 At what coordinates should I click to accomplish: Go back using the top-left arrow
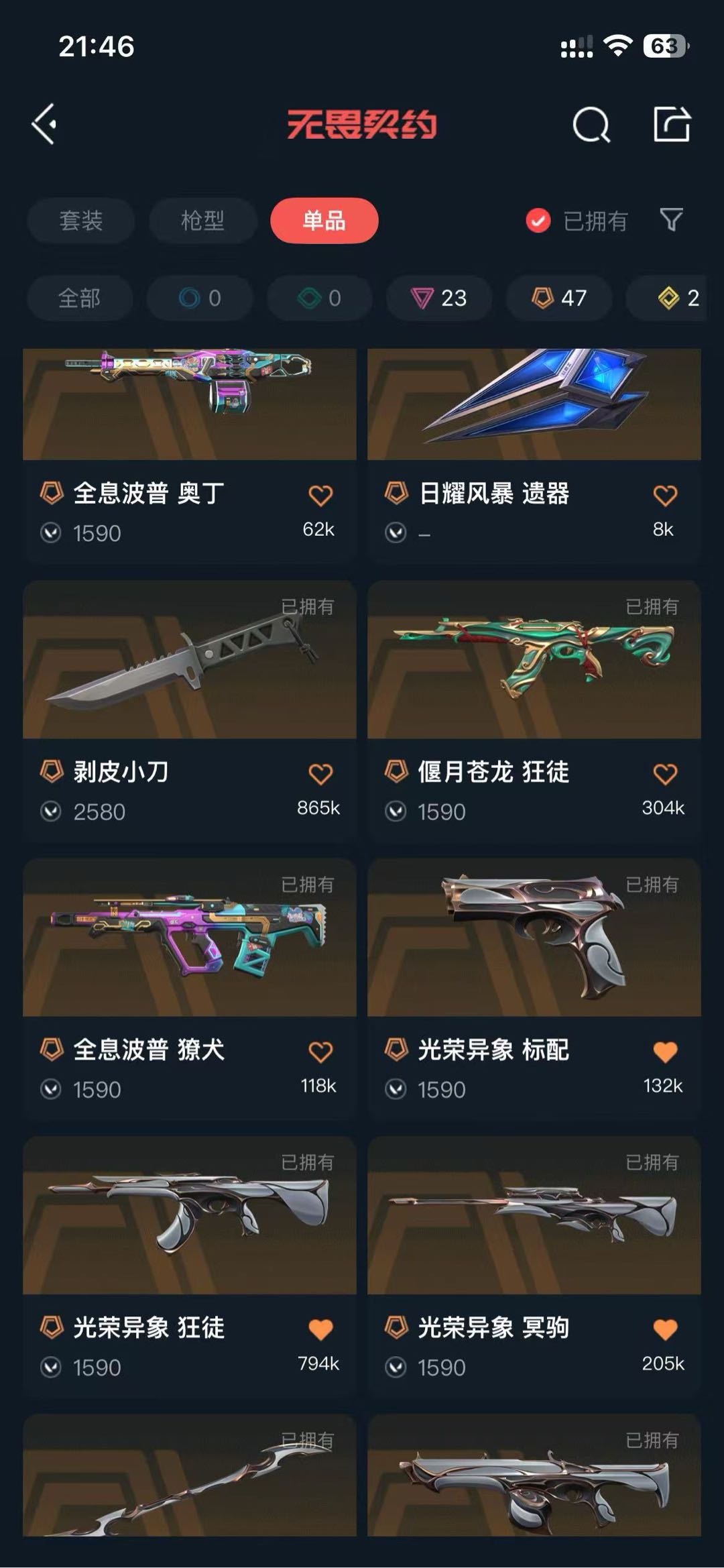(44, 125)
